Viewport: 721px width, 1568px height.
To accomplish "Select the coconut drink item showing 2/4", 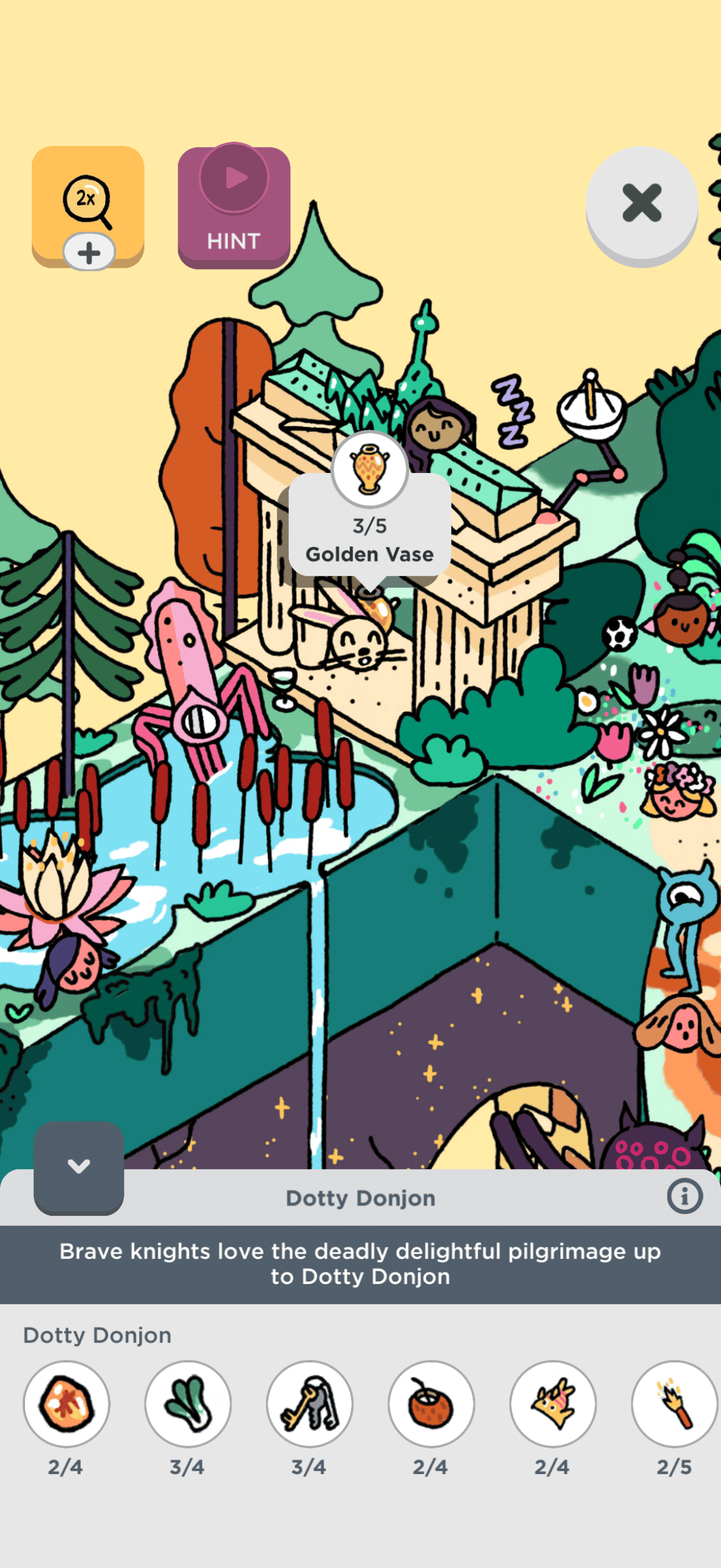I will point(431,1403).
